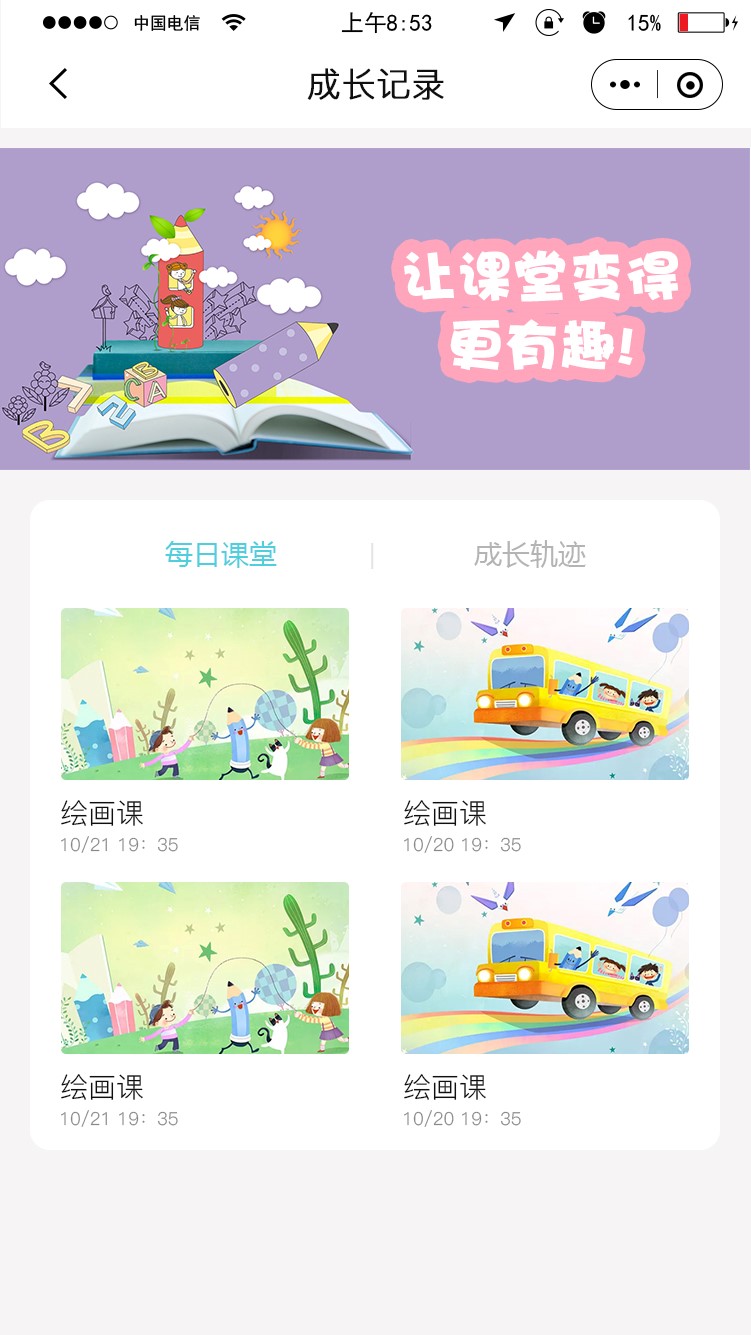Switch to the 成长轨迹 tab
Image resolution: width=751 pixels, height=1335 pixels.
click(529, 555)
